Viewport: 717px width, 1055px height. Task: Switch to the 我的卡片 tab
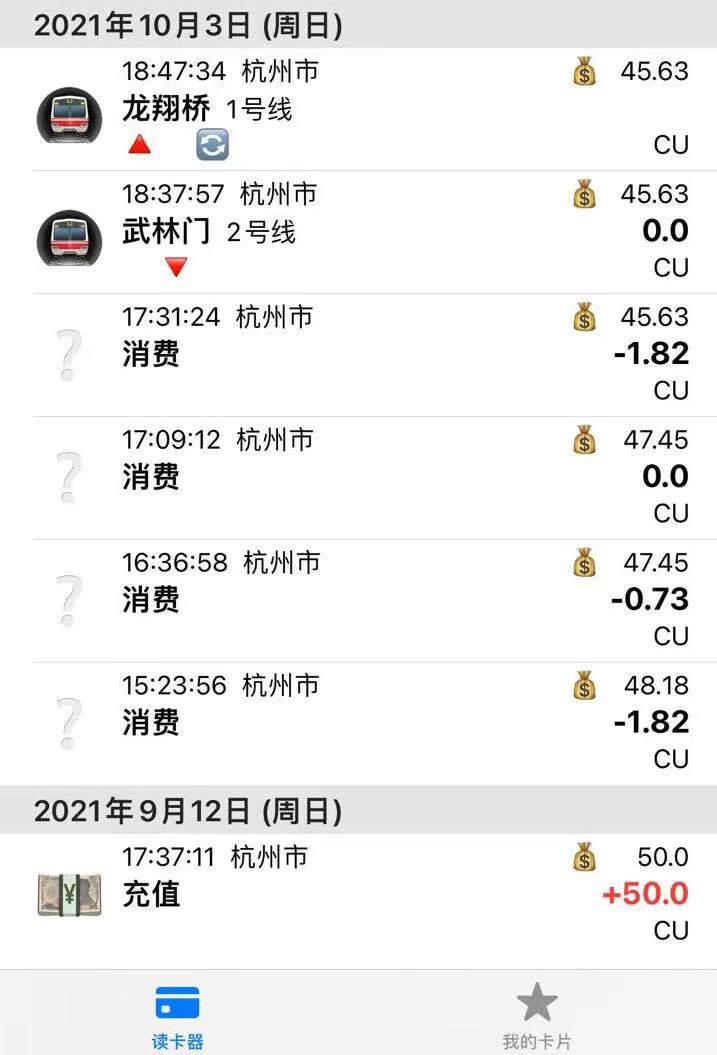point(536,1014)
